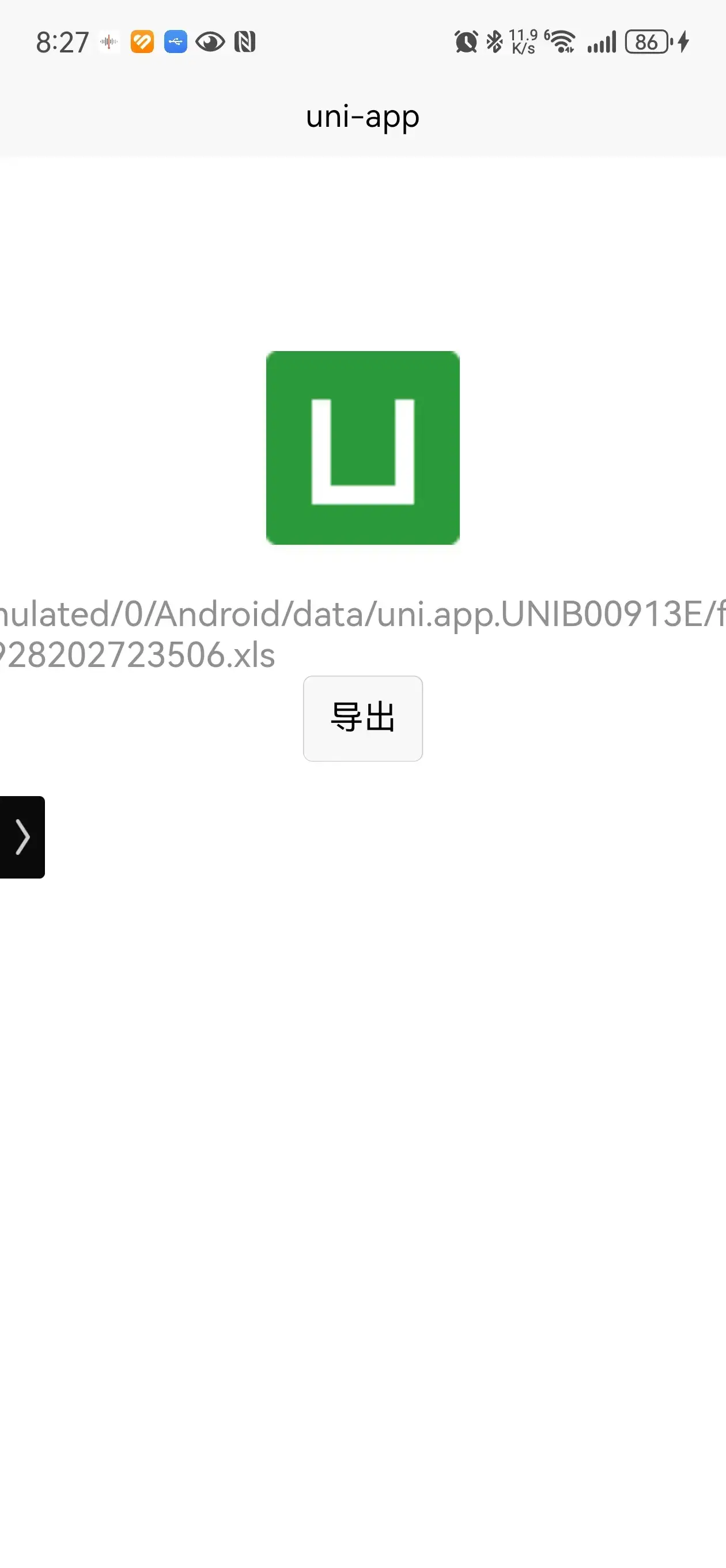
Task: Expand the black side arrow panel
Action: [x=22, y=837]
